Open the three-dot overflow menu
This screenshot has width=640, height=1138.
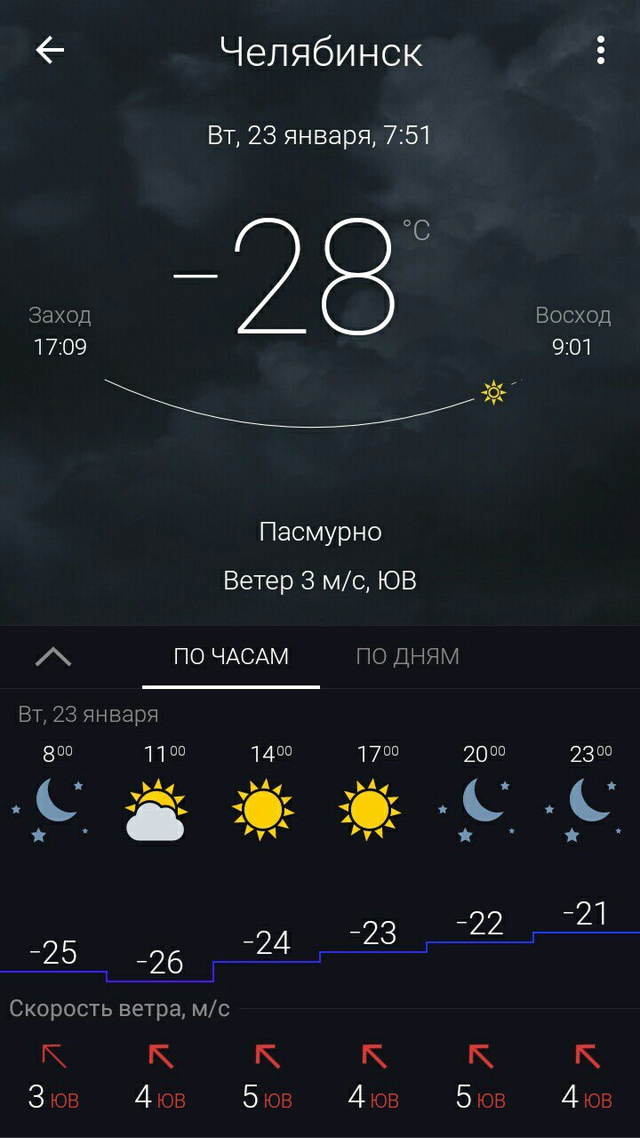(x=600, y=51)
